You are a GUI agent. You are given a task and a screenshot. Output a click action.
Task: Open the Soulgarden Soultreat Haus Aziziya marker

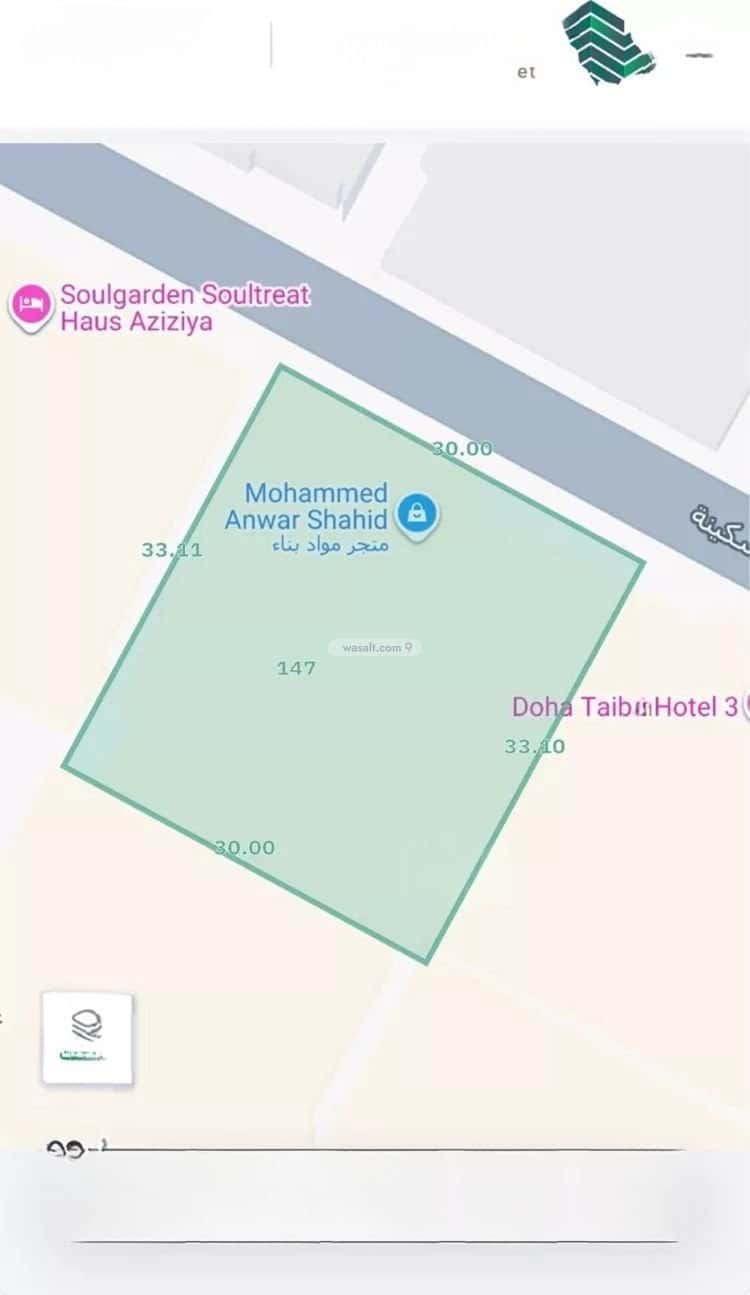coord(31,305)
